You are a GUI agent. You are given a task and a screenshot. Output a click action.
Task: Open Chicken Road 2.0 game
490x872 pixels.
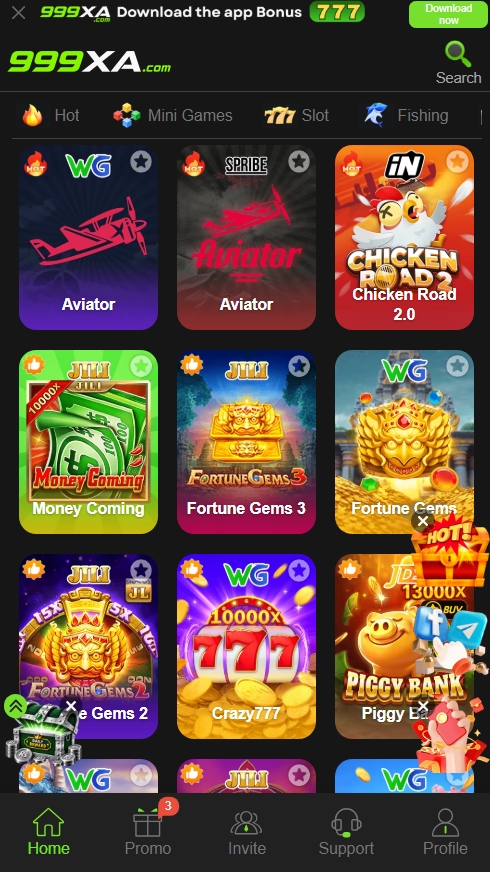(x=404, y=237)
